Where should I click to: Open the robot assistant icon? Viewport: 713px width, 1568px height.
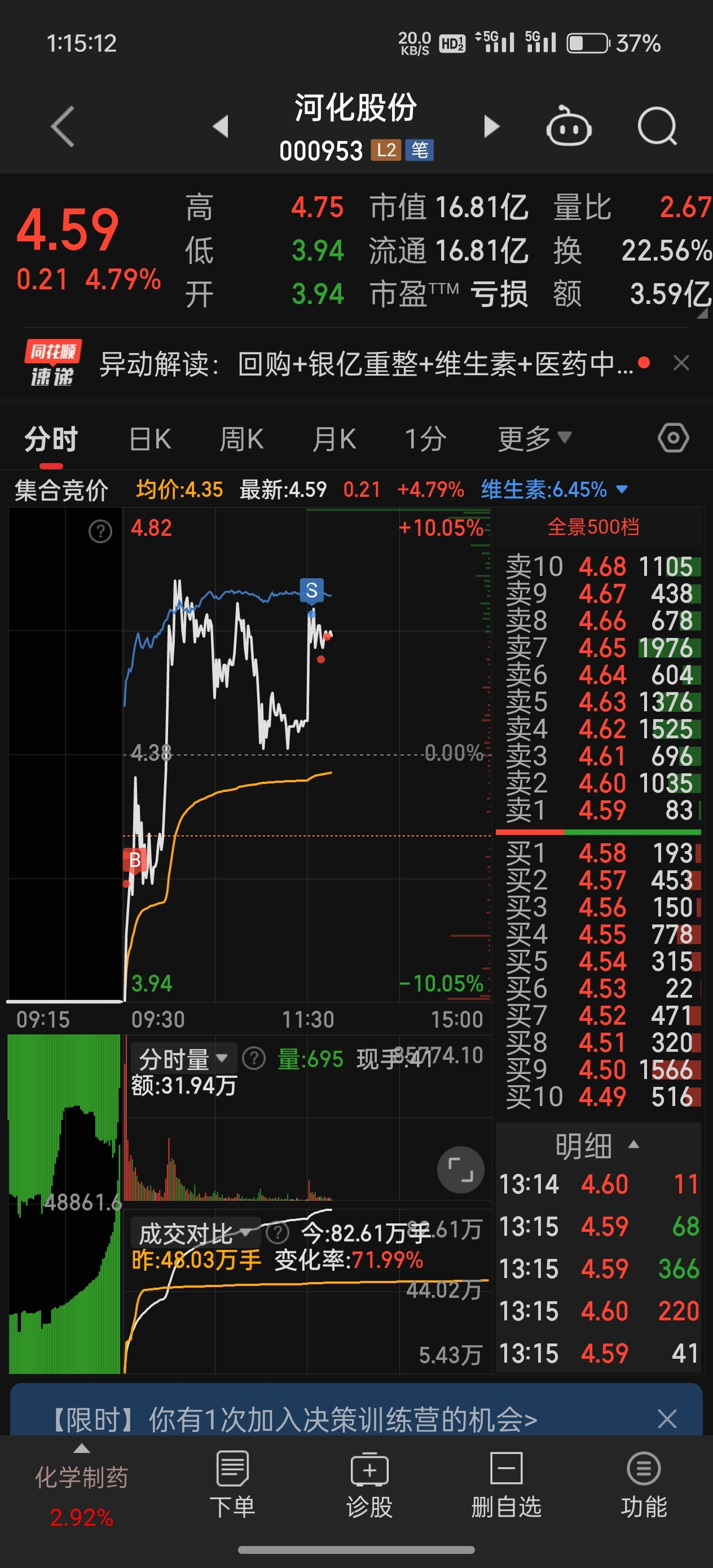pos(569,126)
